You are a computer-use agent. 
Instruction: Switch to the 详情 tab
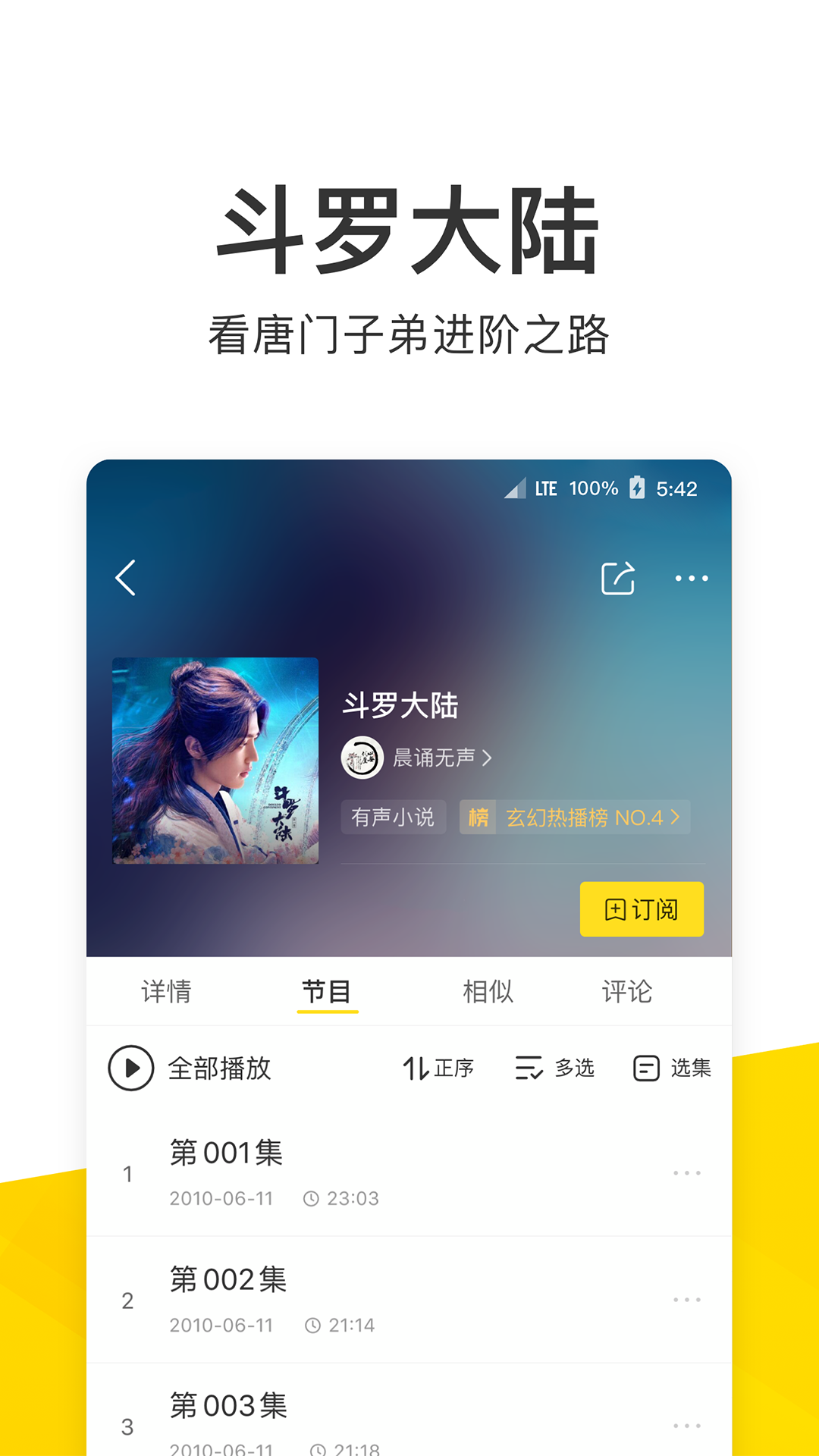coord(166,990)
